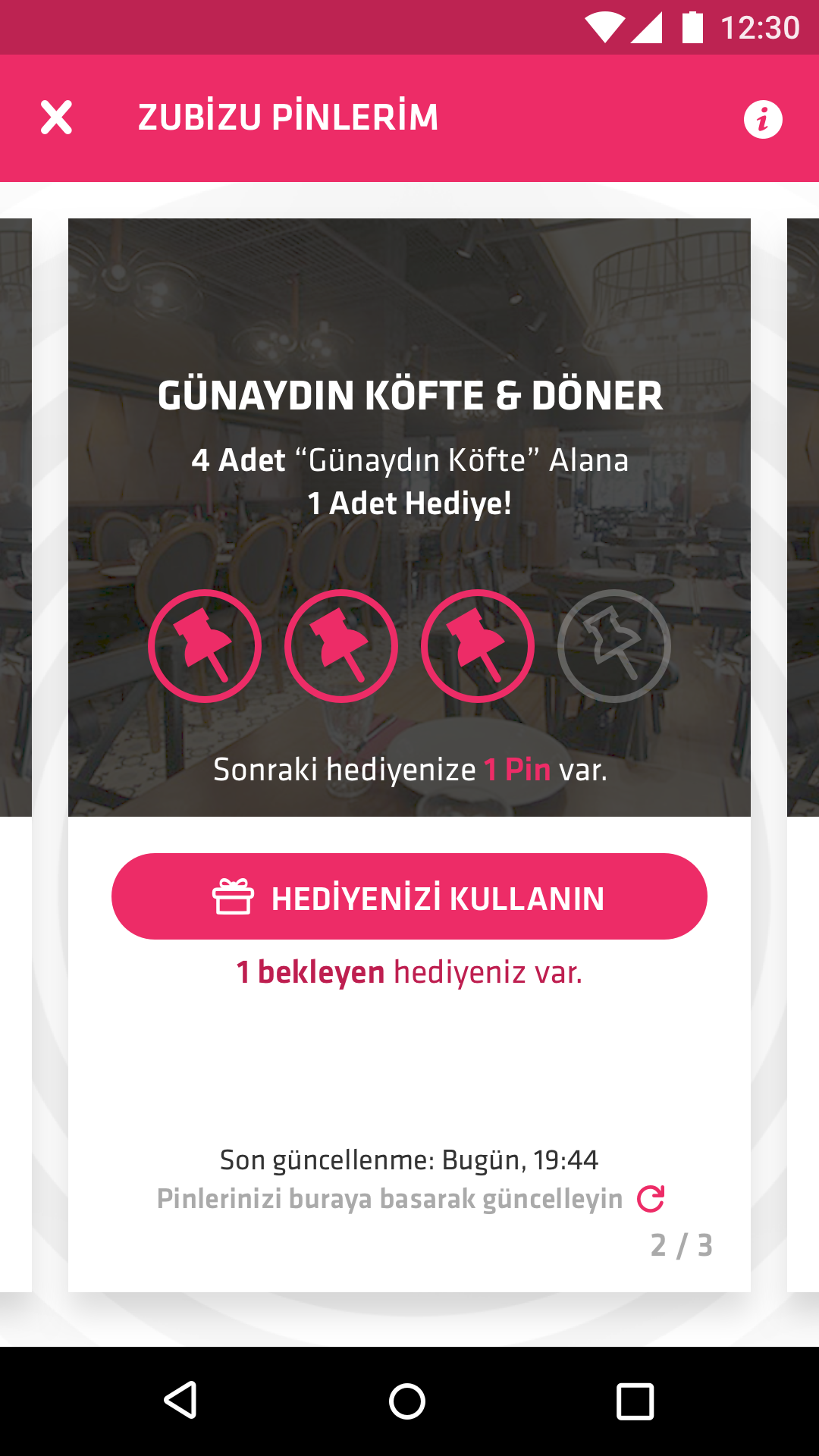The width and height of the screenshot is (819, 1456).
Task: Open the info icon in the header
Action: point(762,119)
